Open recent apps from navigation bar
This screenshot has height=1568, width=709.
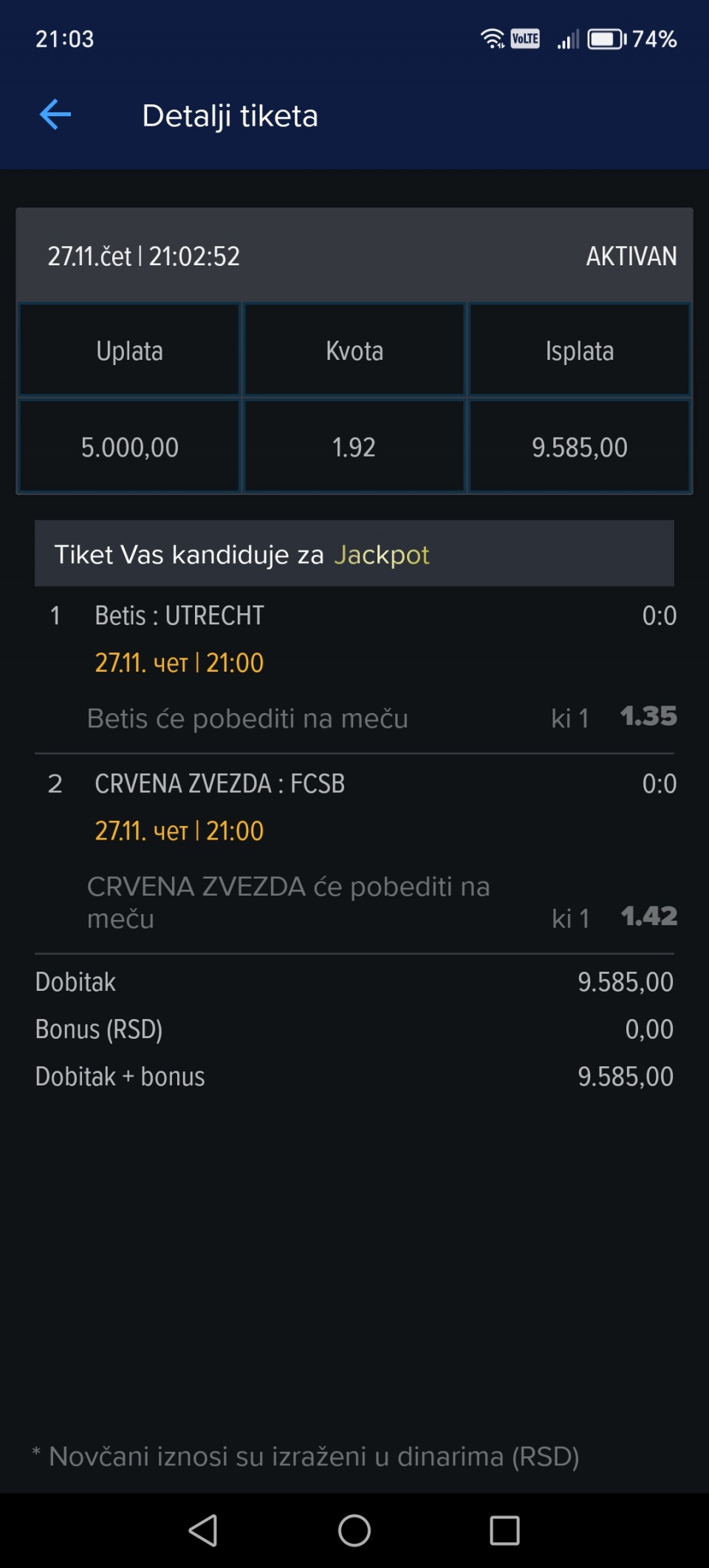tap(504, 1530)
